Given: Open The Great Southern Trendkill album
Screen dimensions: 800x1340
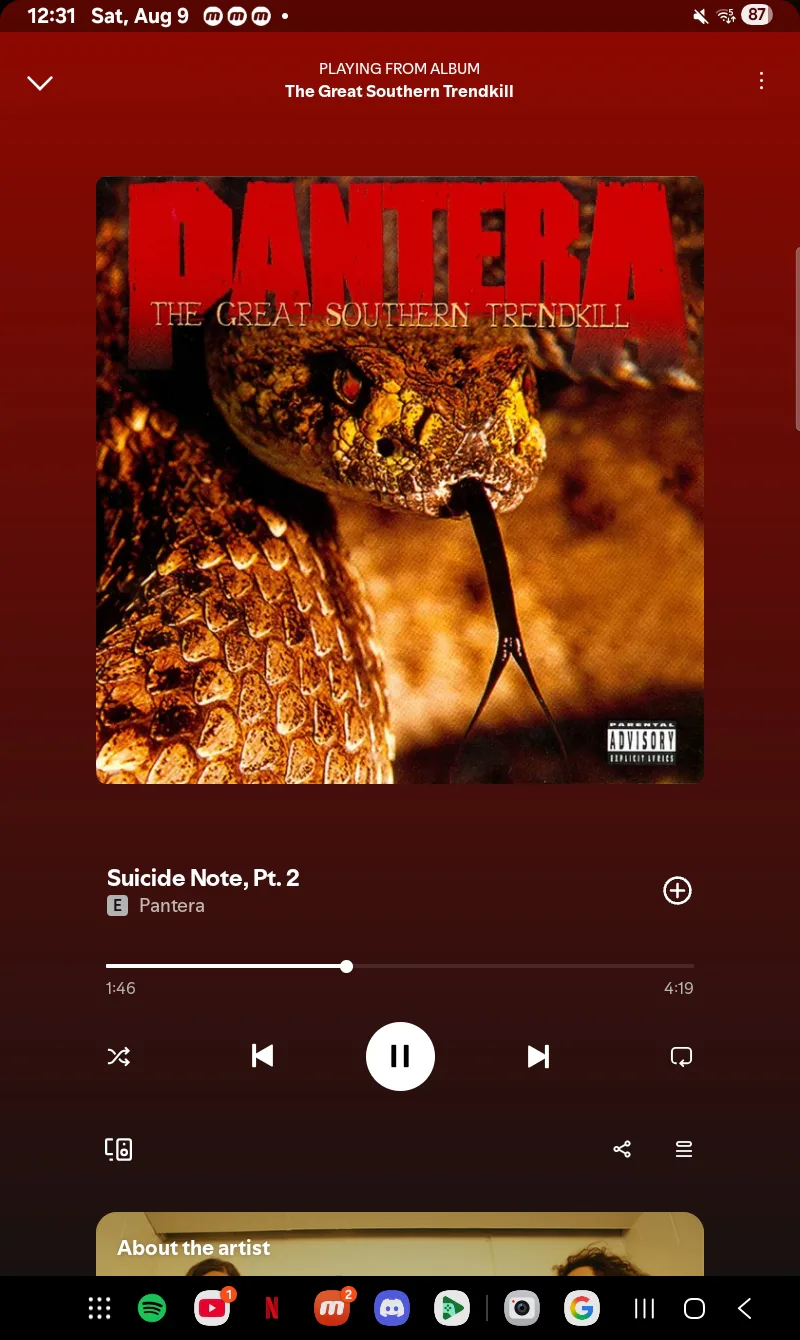Looking at the screenshot, I should 399,91.
